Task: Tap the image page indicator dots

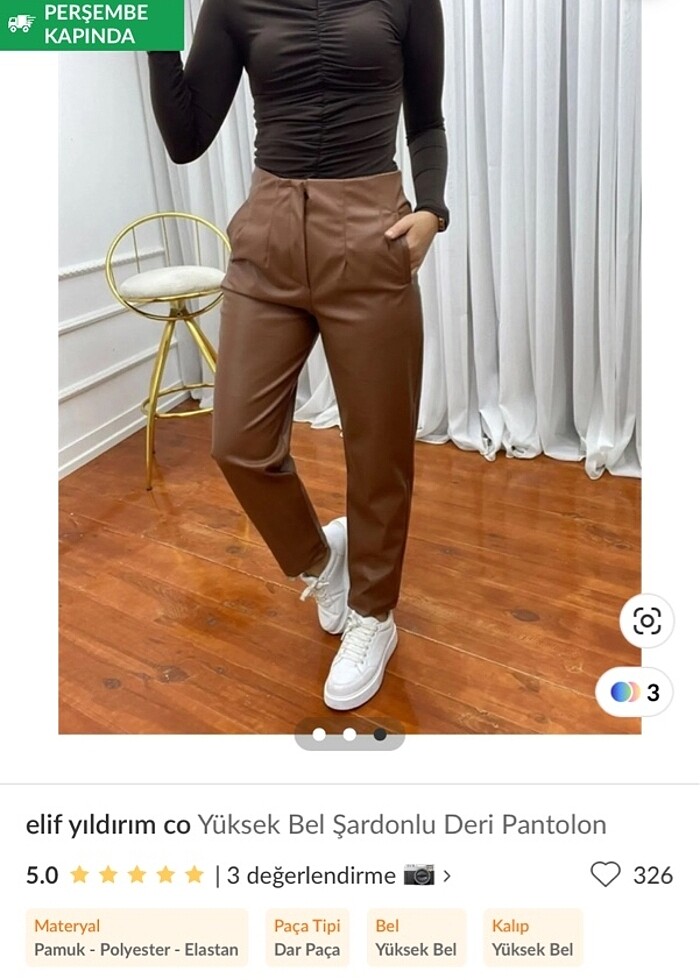Action: [349, 734]
